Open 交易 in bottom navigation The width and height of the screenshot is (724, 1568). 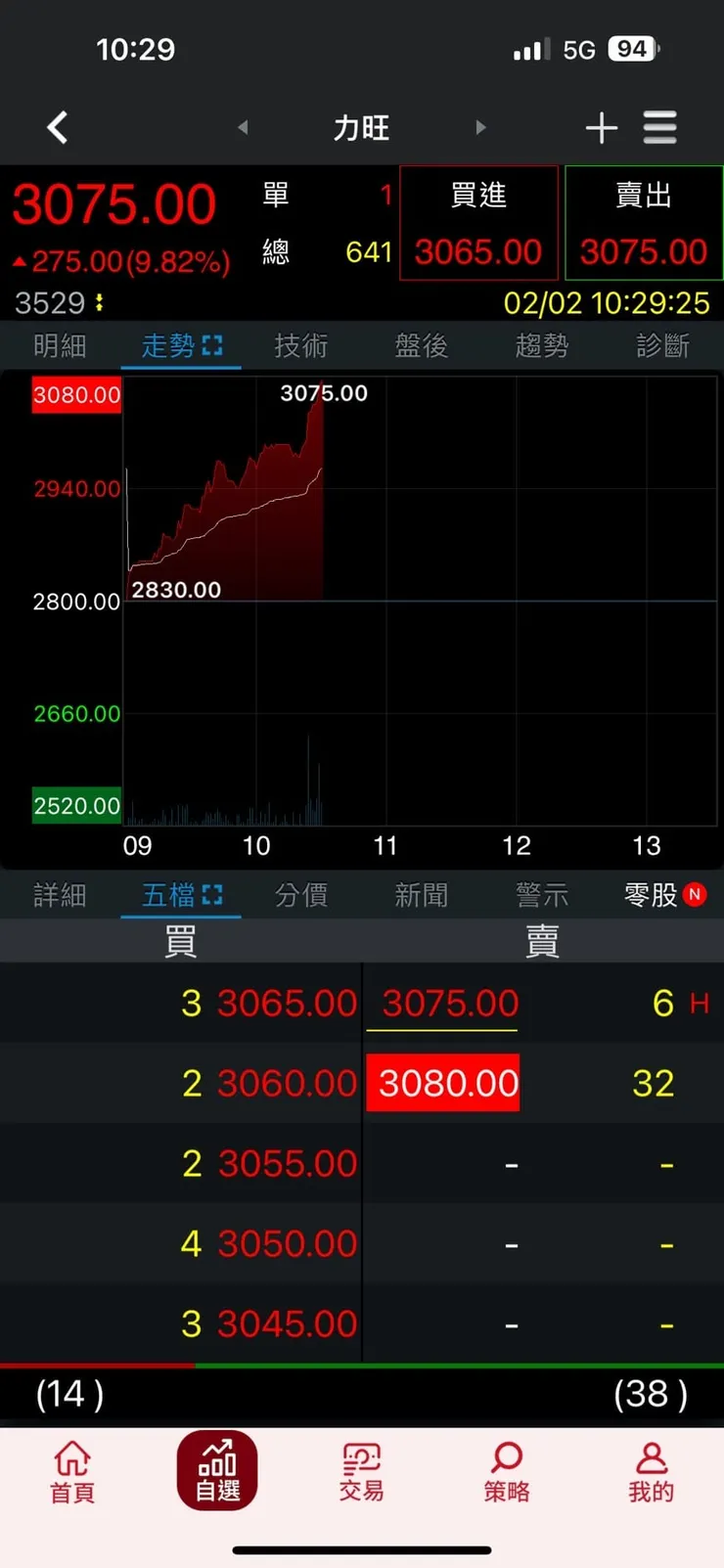[362, 1472]
